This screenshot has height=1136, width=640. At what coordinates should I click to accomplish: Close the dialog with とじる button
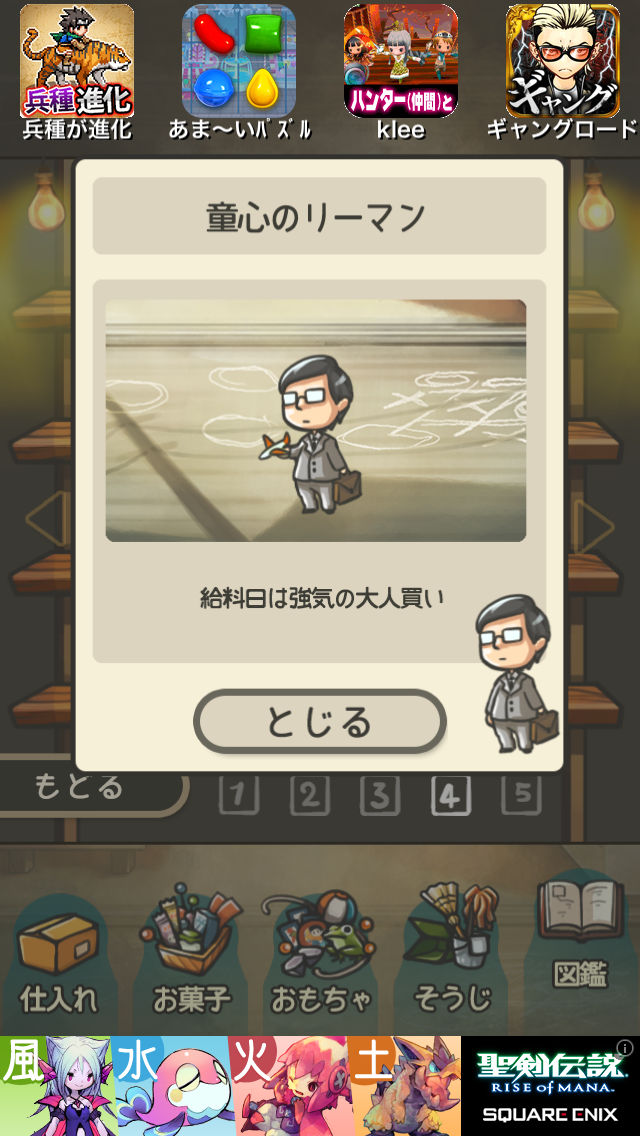[x=319, y=721]
